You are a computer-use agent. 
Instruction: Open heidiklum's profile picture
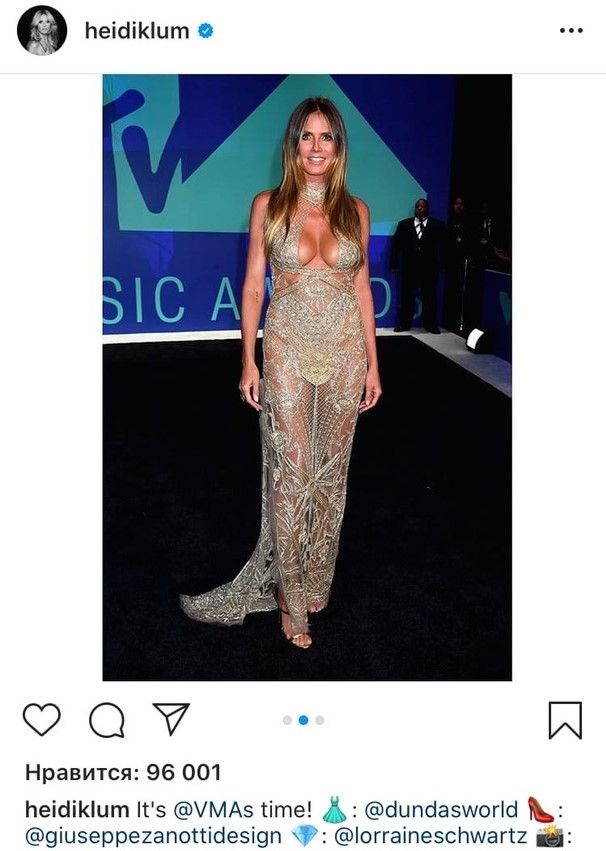click(x=42, y=31)
